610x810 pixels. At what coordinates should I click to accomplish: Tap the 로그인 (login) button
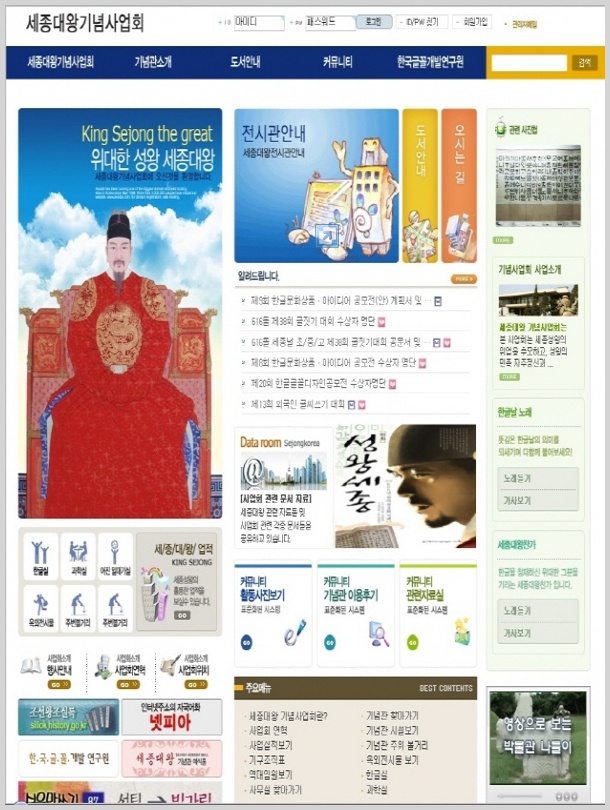pyautogui.click(x=373, y=21)
